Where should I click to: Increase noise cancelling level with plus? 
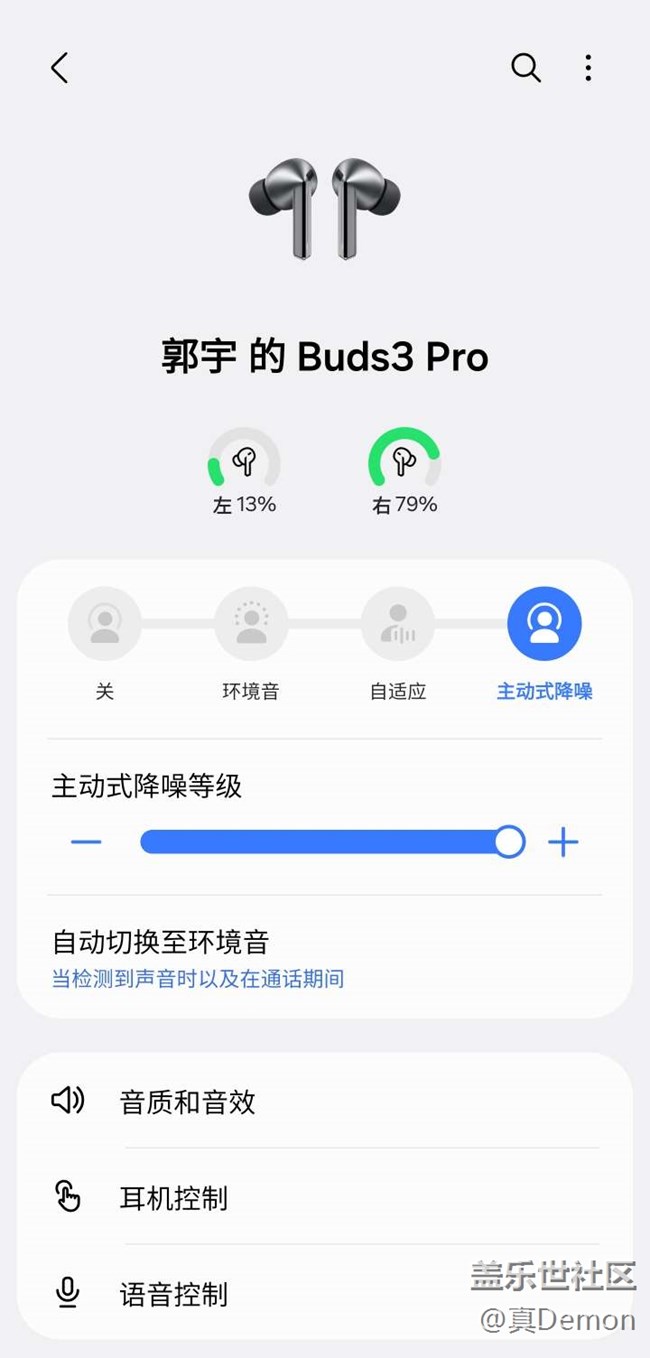click(x=563, y=842)
